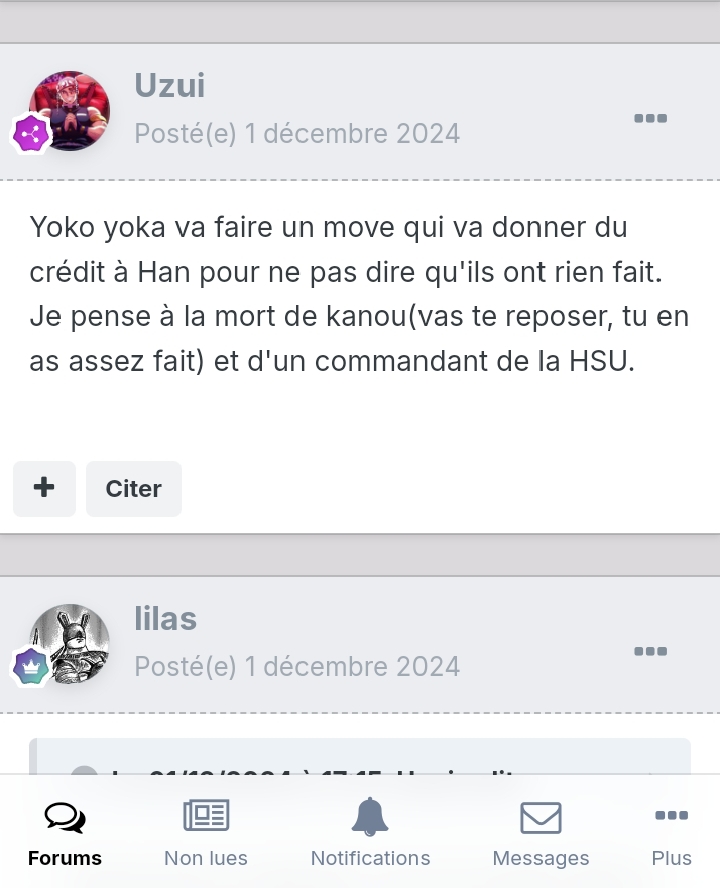Screen dimensions: 720x888
Task: Quote Uzui's post with Citer
Action: click(134, 488)
